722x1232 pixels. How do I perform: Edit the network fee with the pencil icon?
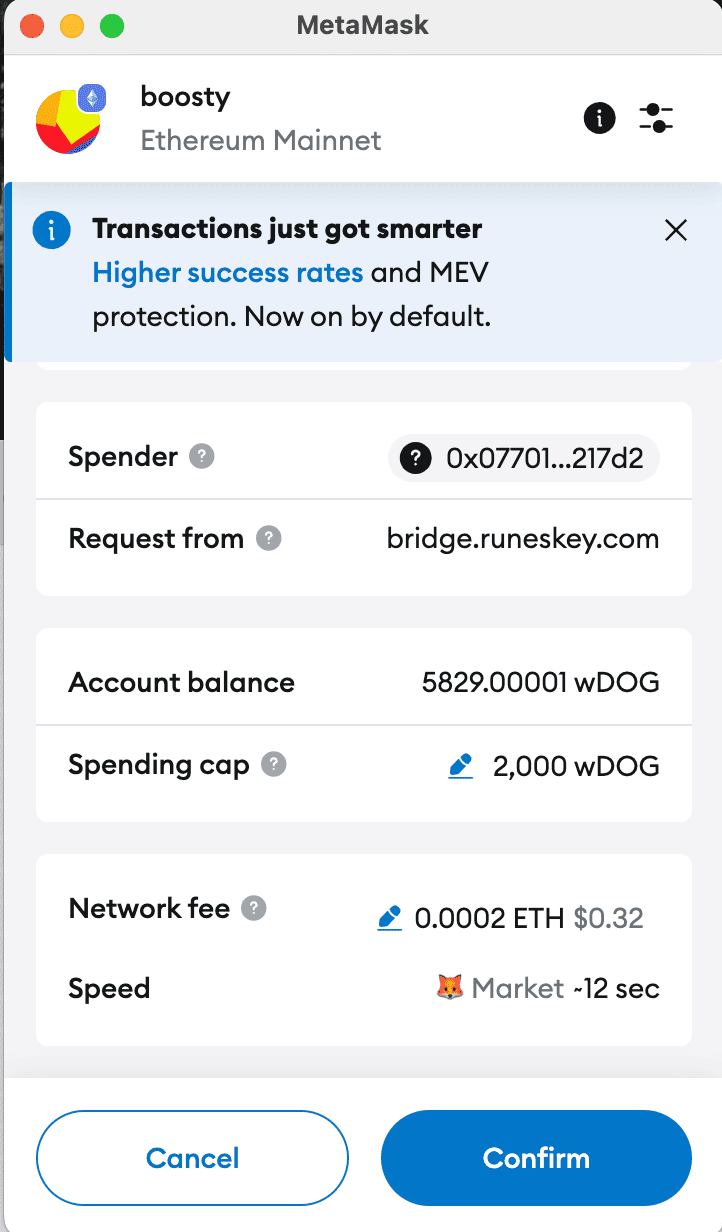pyautogui.click(x=389, y=918)
